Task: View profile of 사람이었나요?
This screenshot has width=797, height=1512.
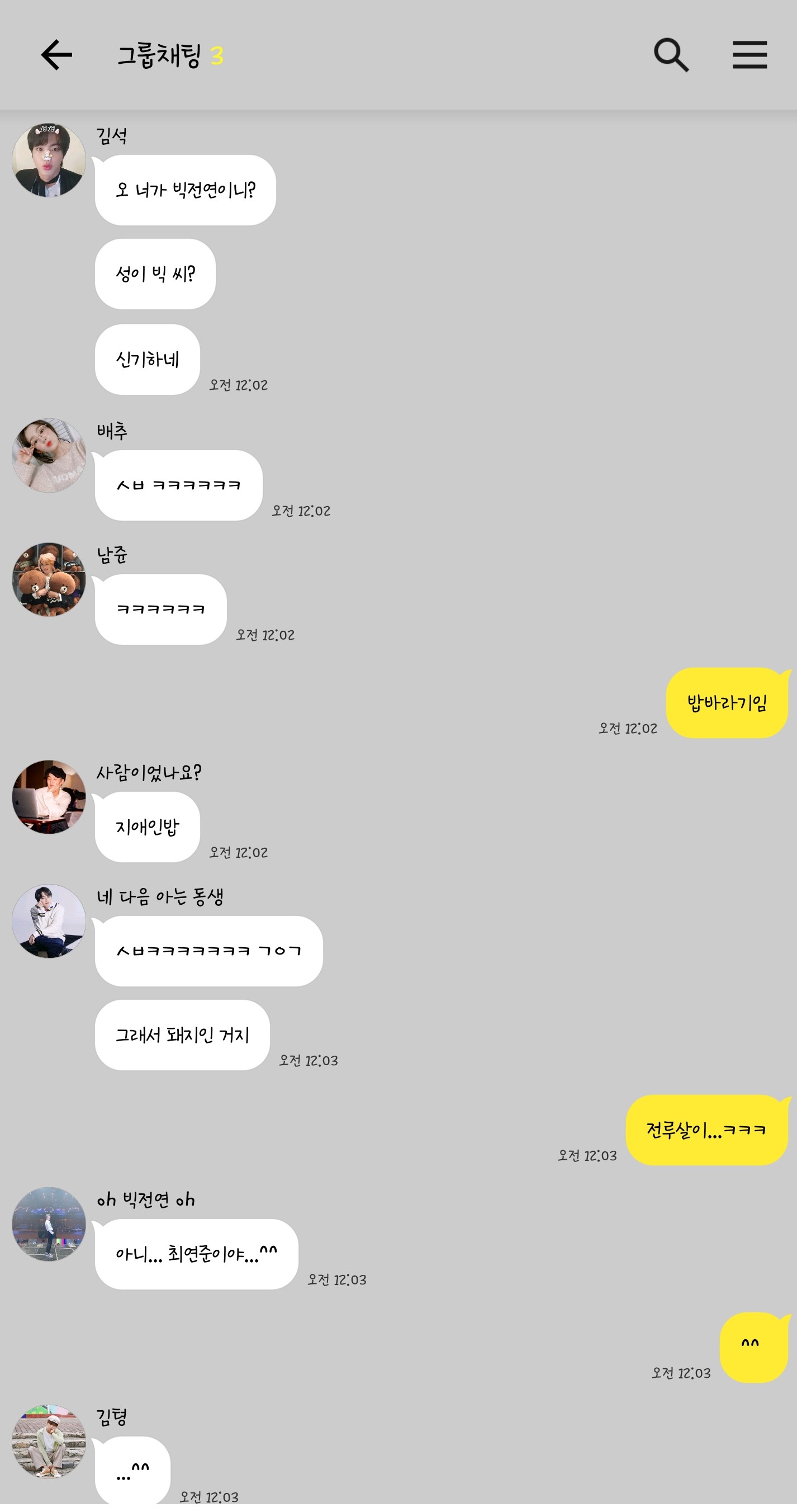Action: (49, 797)
